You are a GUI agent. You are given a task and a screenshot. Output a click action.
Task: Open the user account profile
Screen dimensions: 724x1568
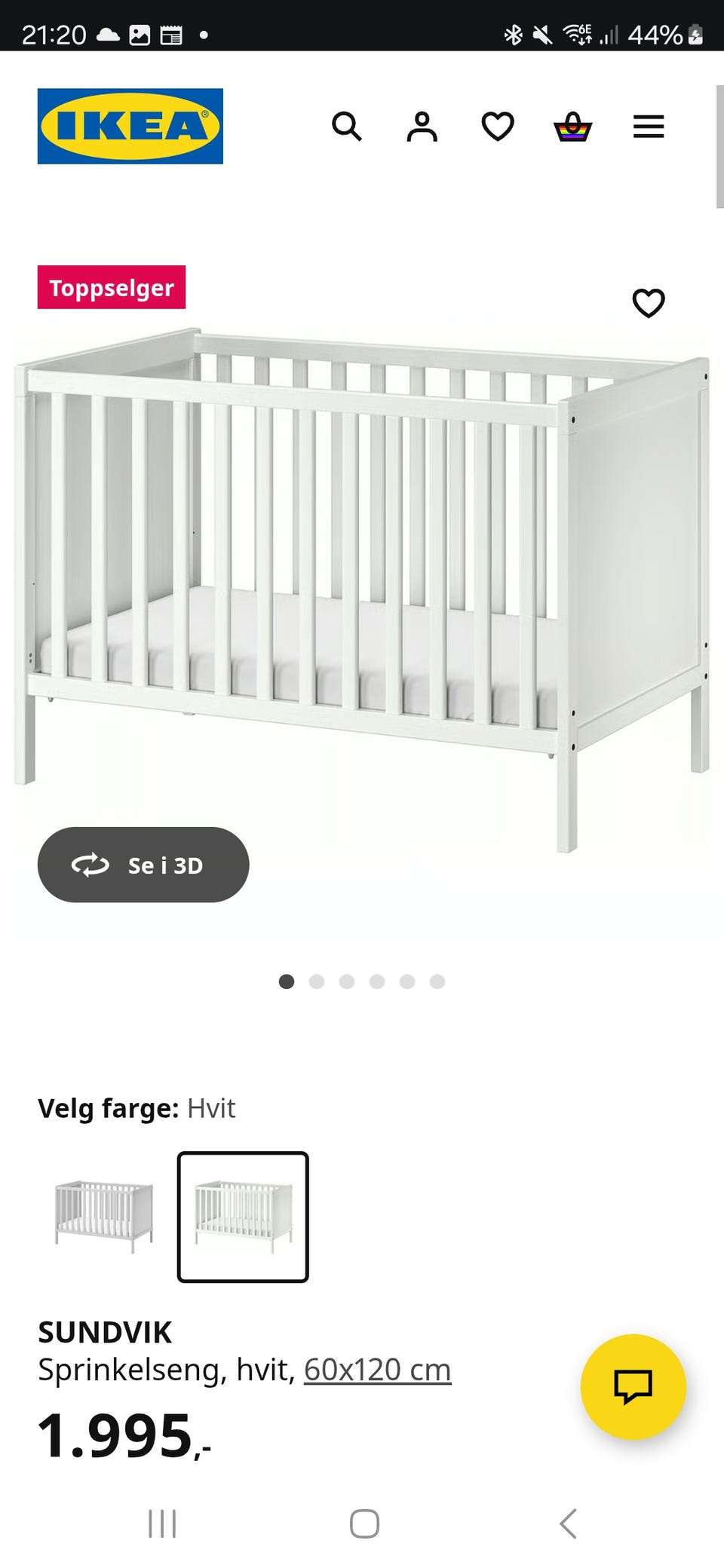click(x=422, y=127)
